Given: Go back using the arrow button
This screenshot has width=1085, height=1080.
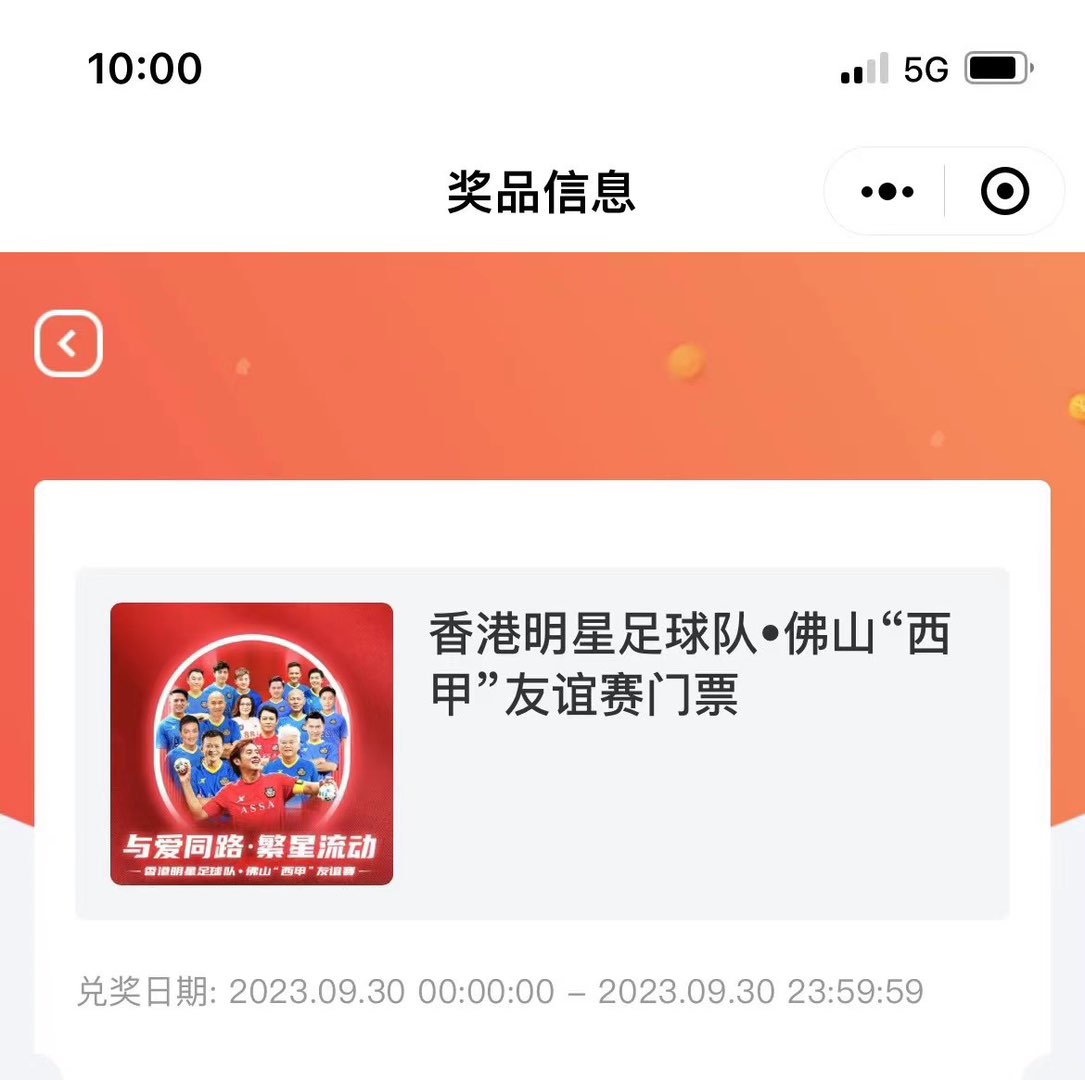Looking at the screenshot, I should tap(68, 344).
